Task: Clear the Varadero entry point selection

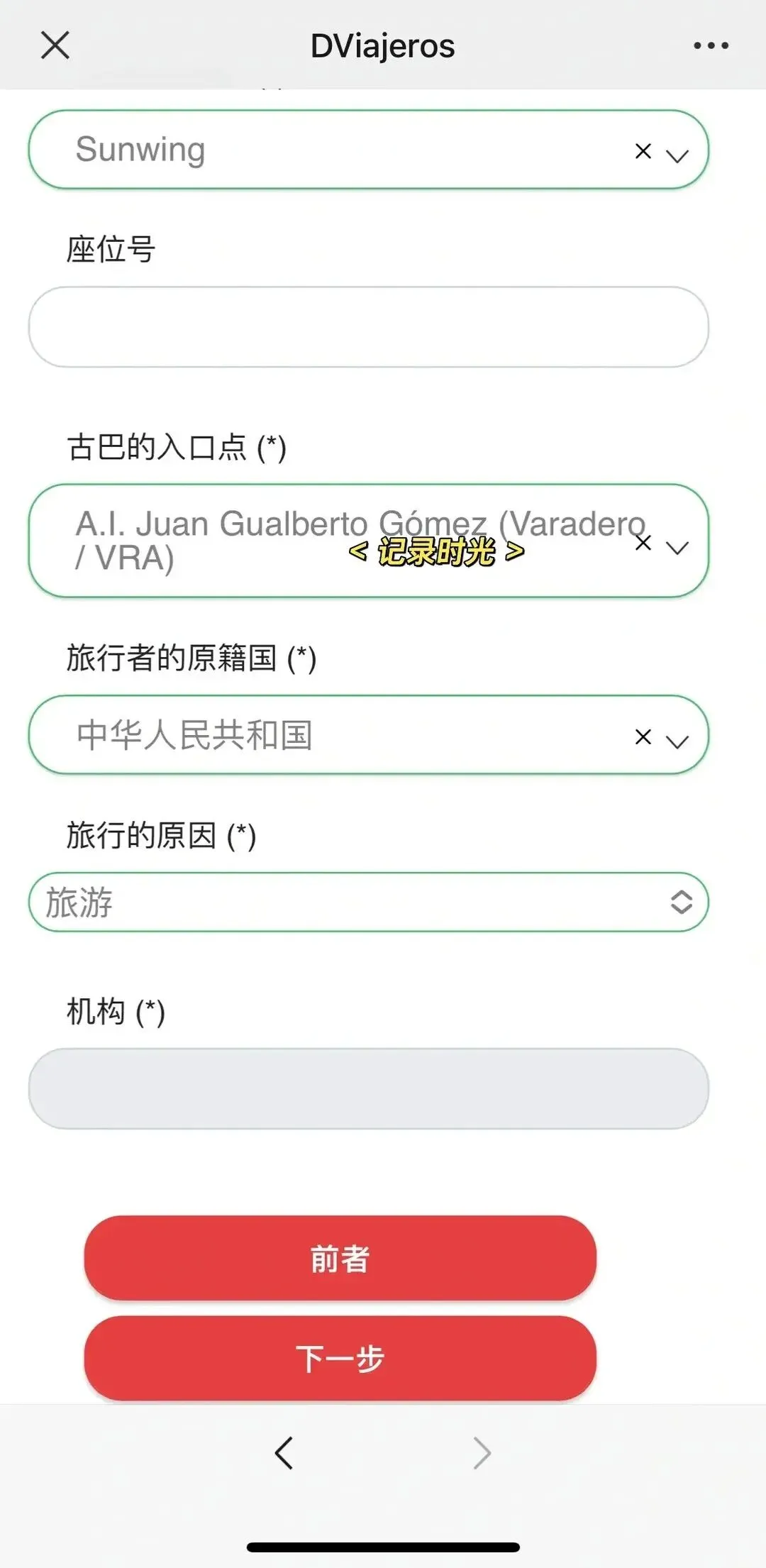Action: (x=643, y=543)
